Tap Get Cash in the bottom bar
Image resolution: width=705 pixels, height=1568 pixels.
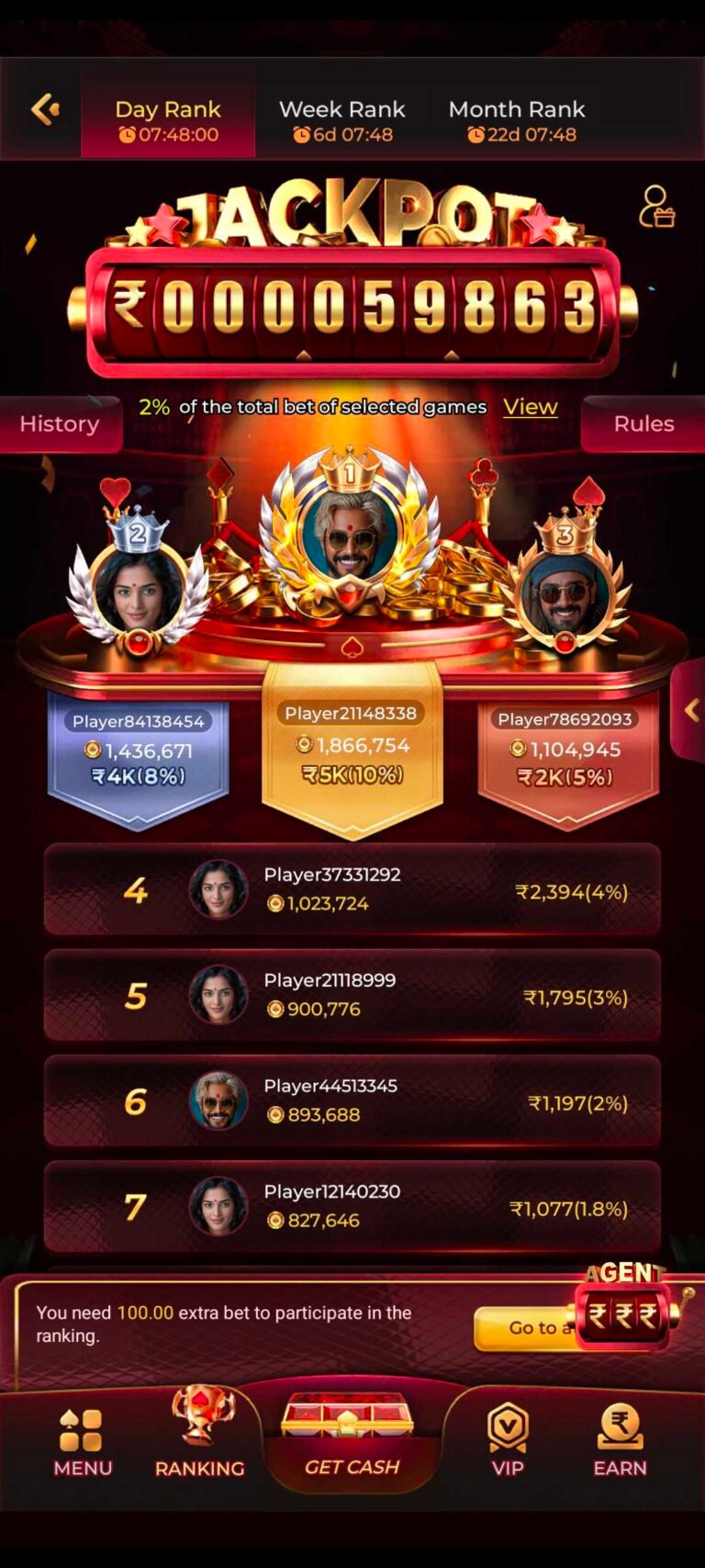click(x=352, y=1442)
